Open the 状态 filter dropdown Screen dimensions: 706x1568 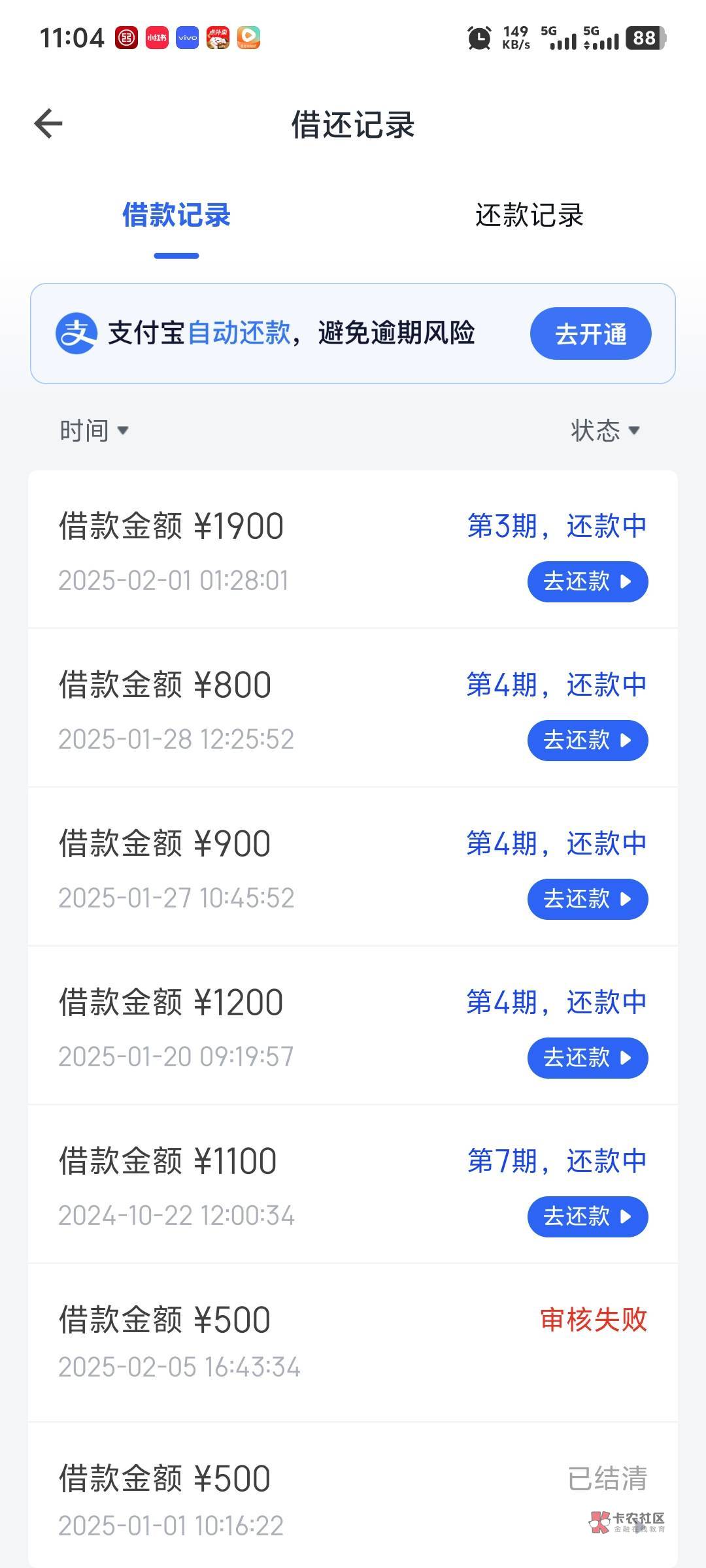tap(605, 431)
